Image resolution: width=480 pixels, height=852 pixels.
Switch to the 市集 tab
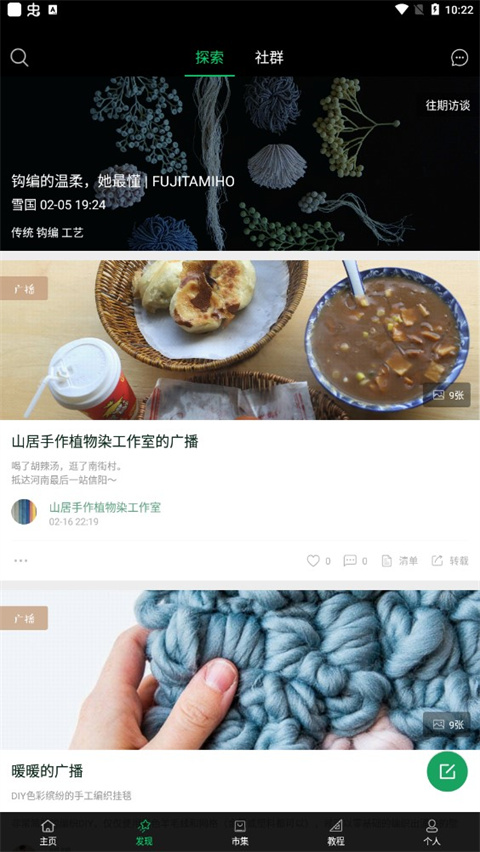click(x=240, y=832)
